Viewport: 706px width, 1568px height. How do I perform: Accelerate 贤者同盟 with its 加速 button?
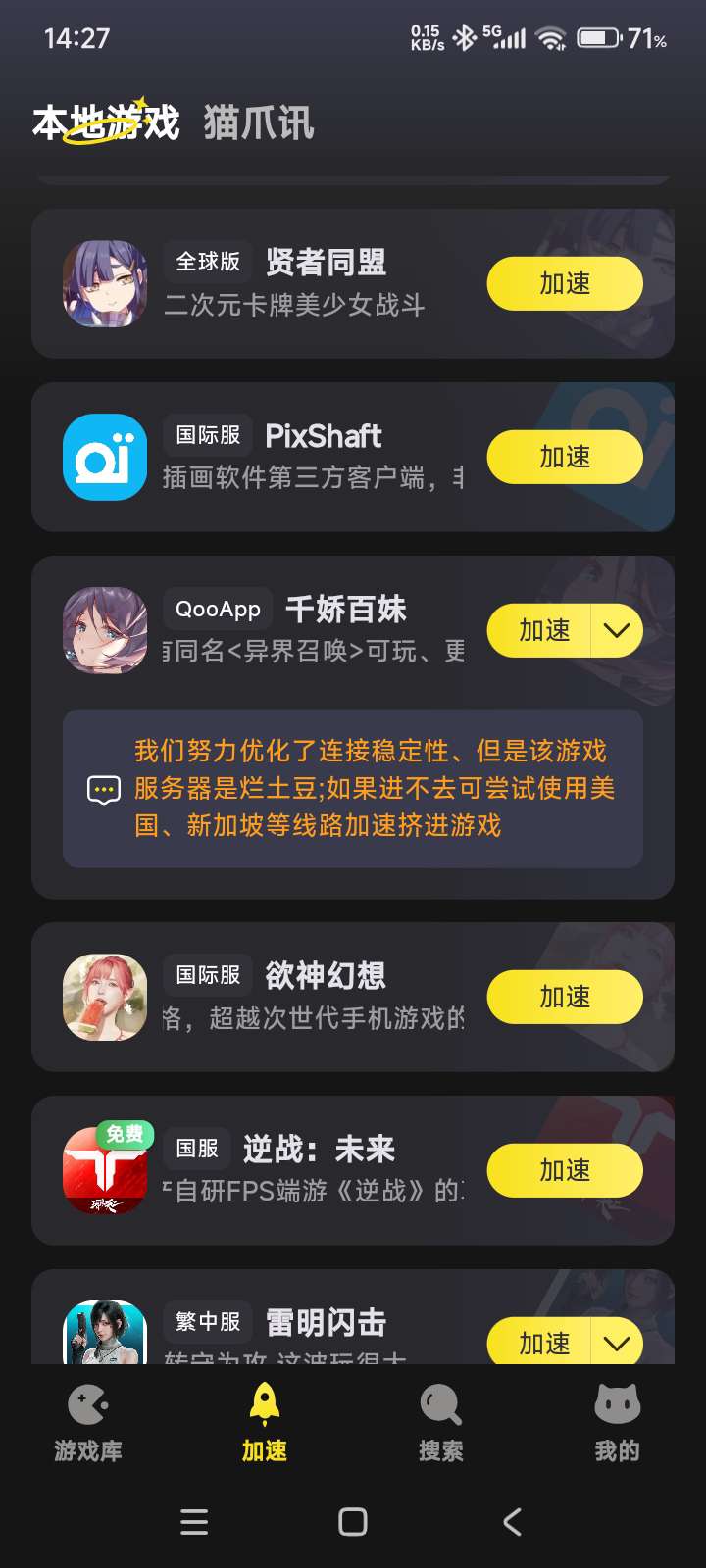(x=565, y=284)
